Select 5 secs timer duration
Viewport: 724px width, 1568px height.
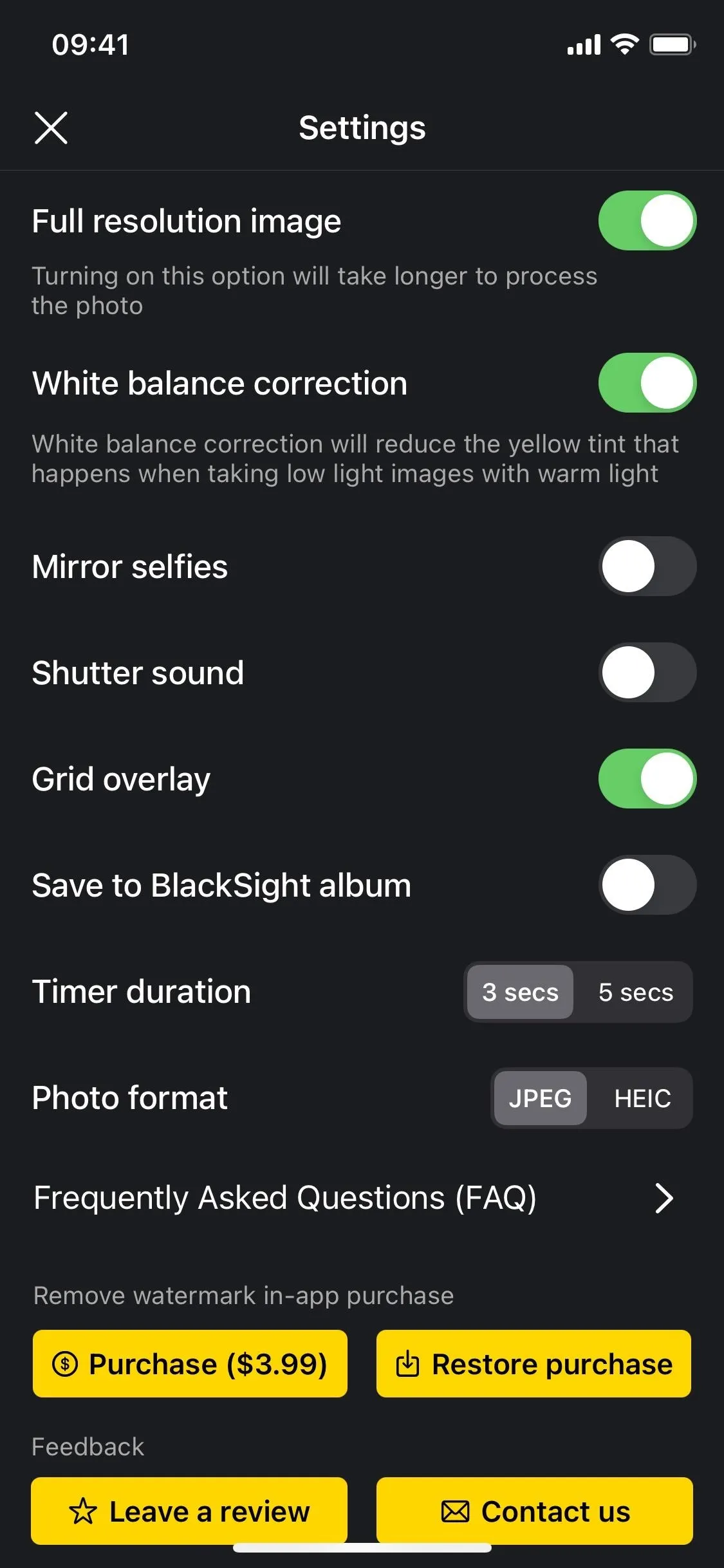(636, 992)
